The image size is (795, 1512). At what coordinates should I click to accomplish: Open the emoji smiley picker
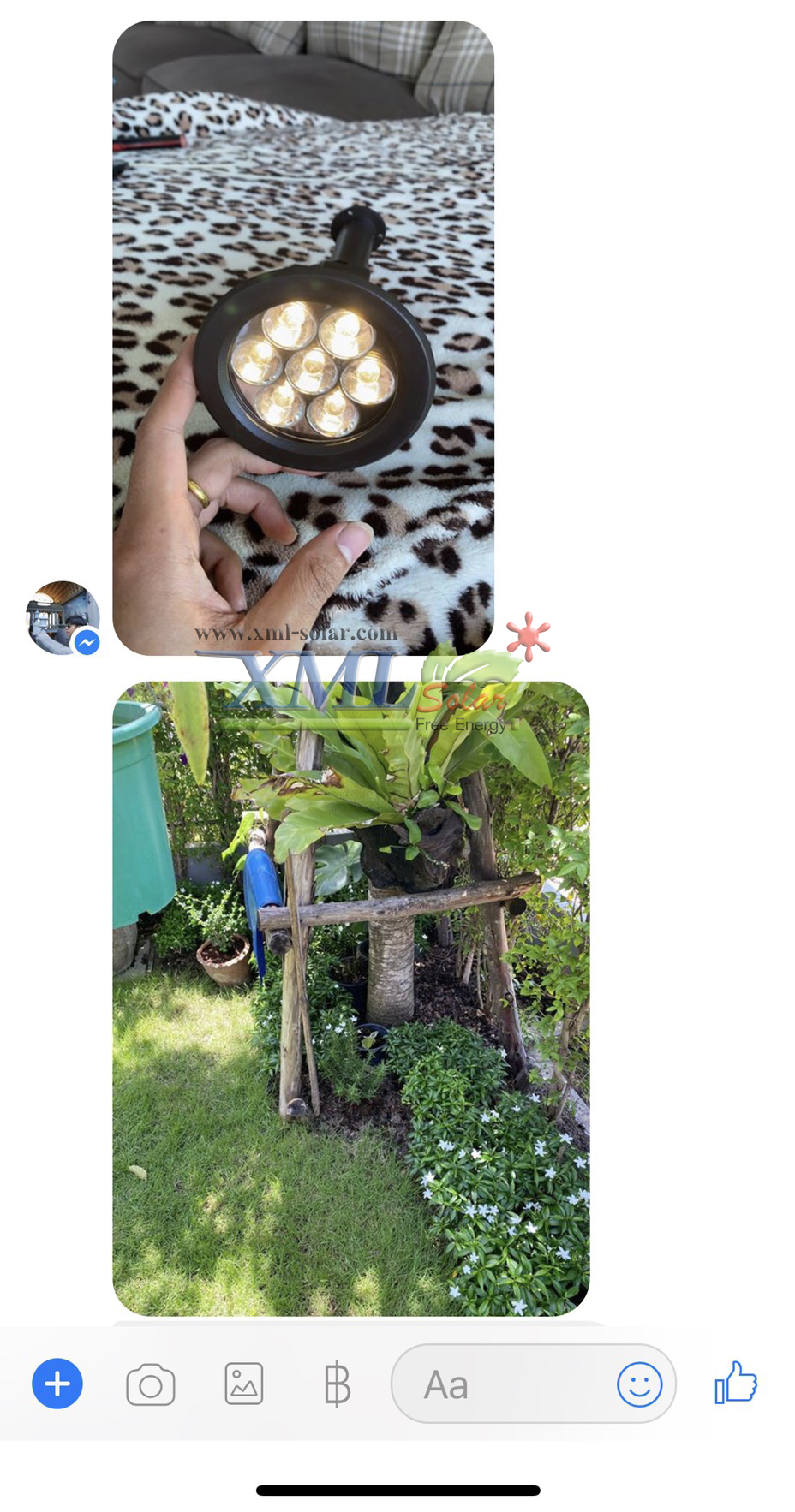point(639,1384)
